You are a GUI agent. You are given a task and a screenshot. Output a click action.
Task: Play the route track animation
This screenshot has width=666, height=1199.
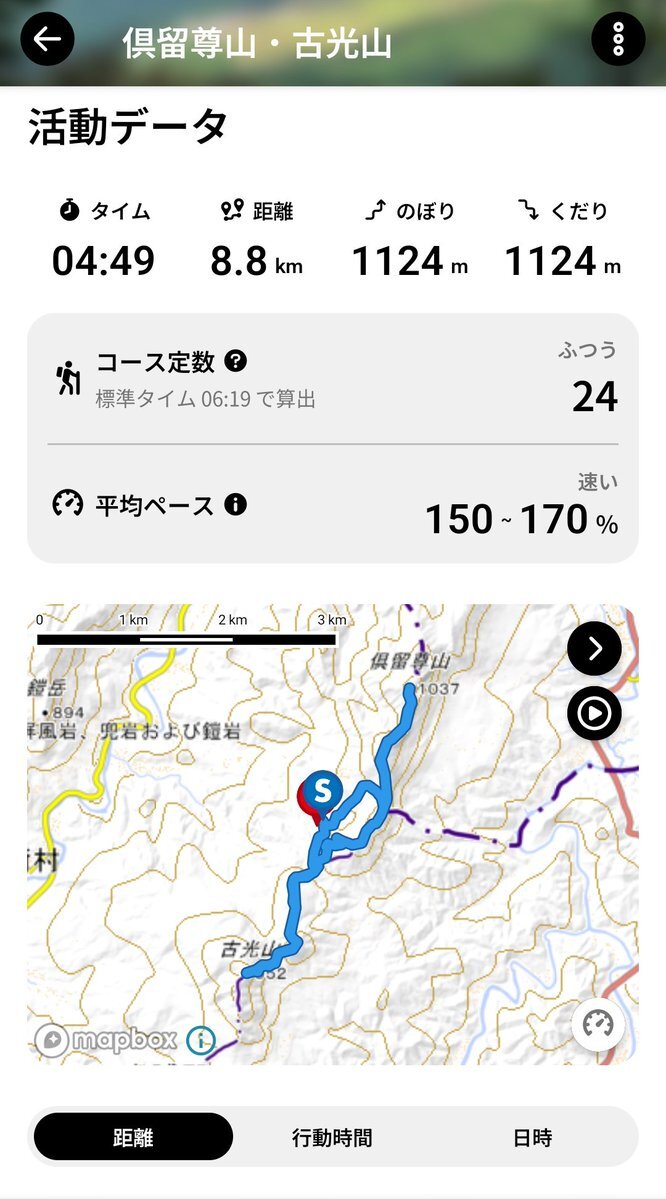(x=594, y=714)
